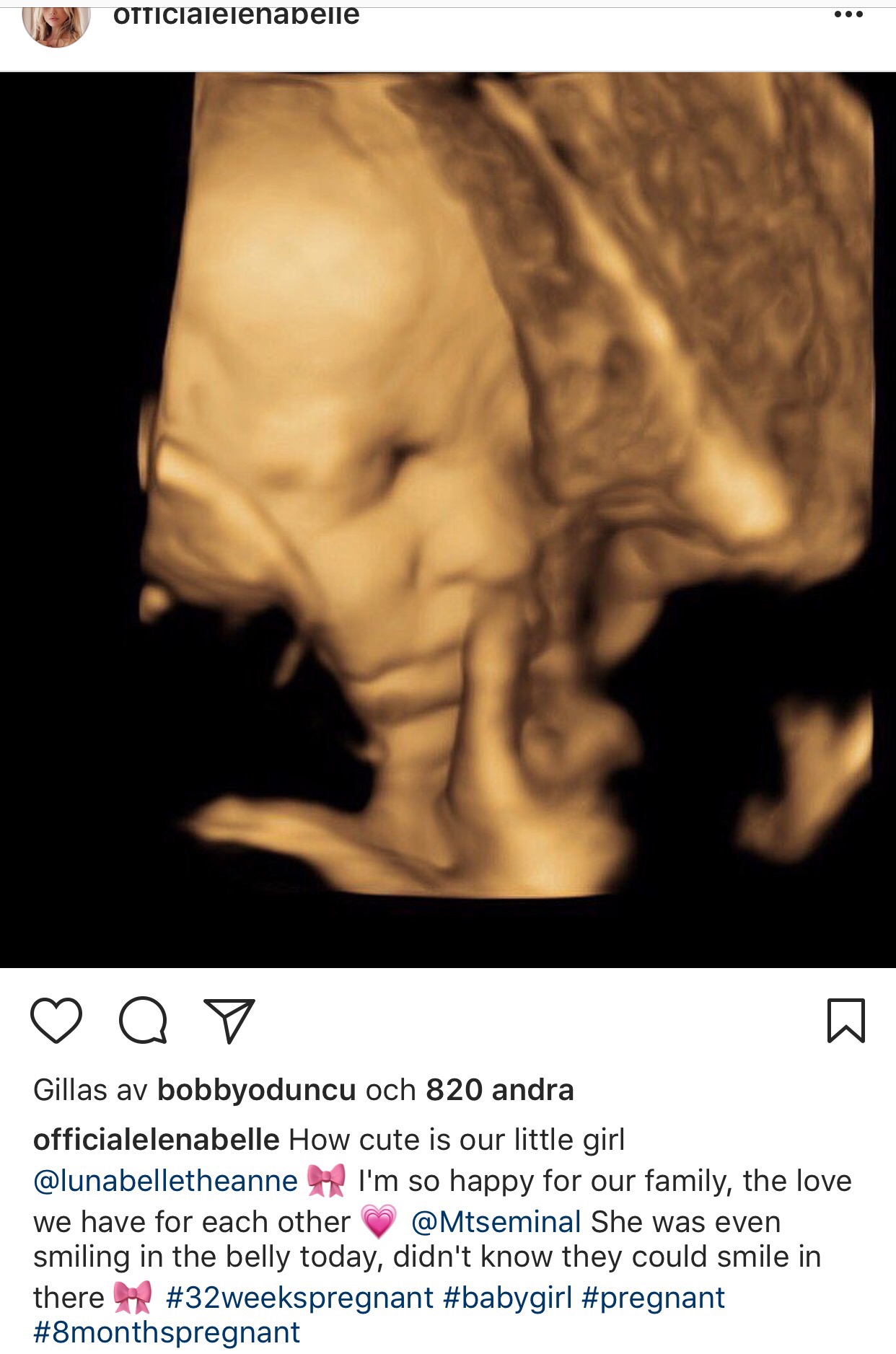The width and height of the screenshot is (896, 1354).
Task: Open bobbyoduncu's profile in the likes line
Action: [256, 1090]
